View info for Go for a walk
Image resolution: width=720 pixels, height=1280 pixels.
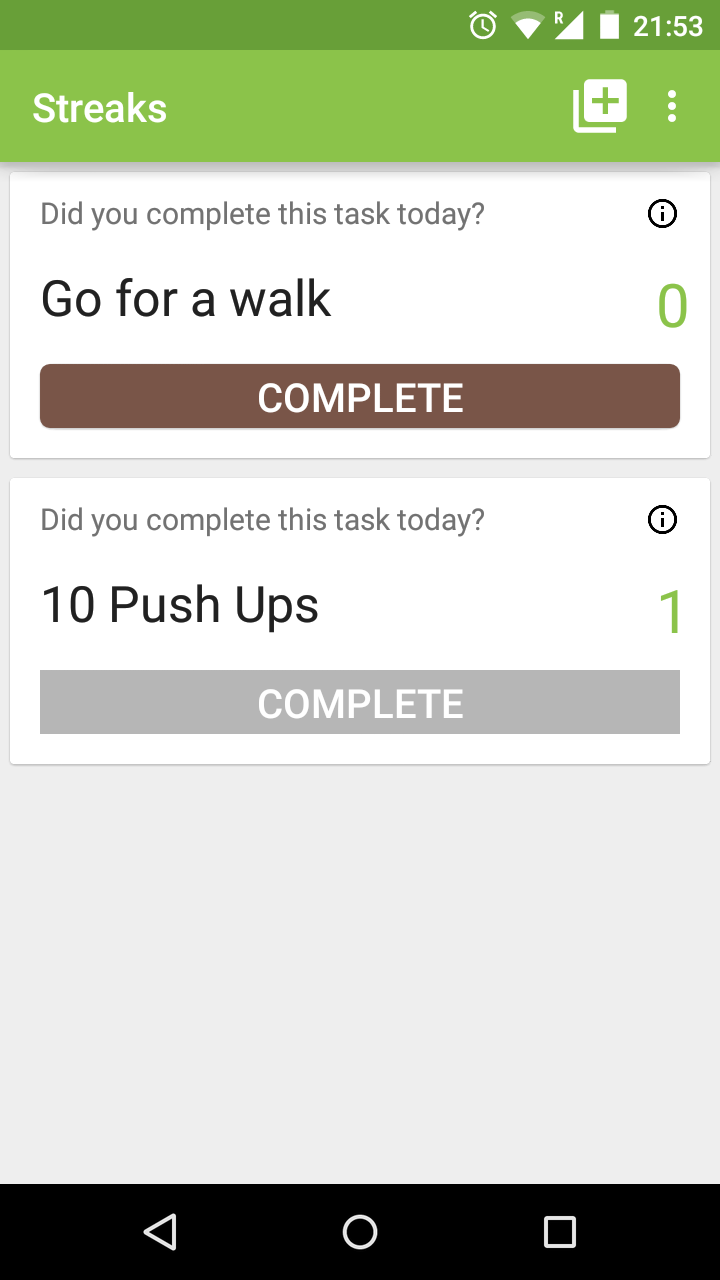(x=662, y=213)
